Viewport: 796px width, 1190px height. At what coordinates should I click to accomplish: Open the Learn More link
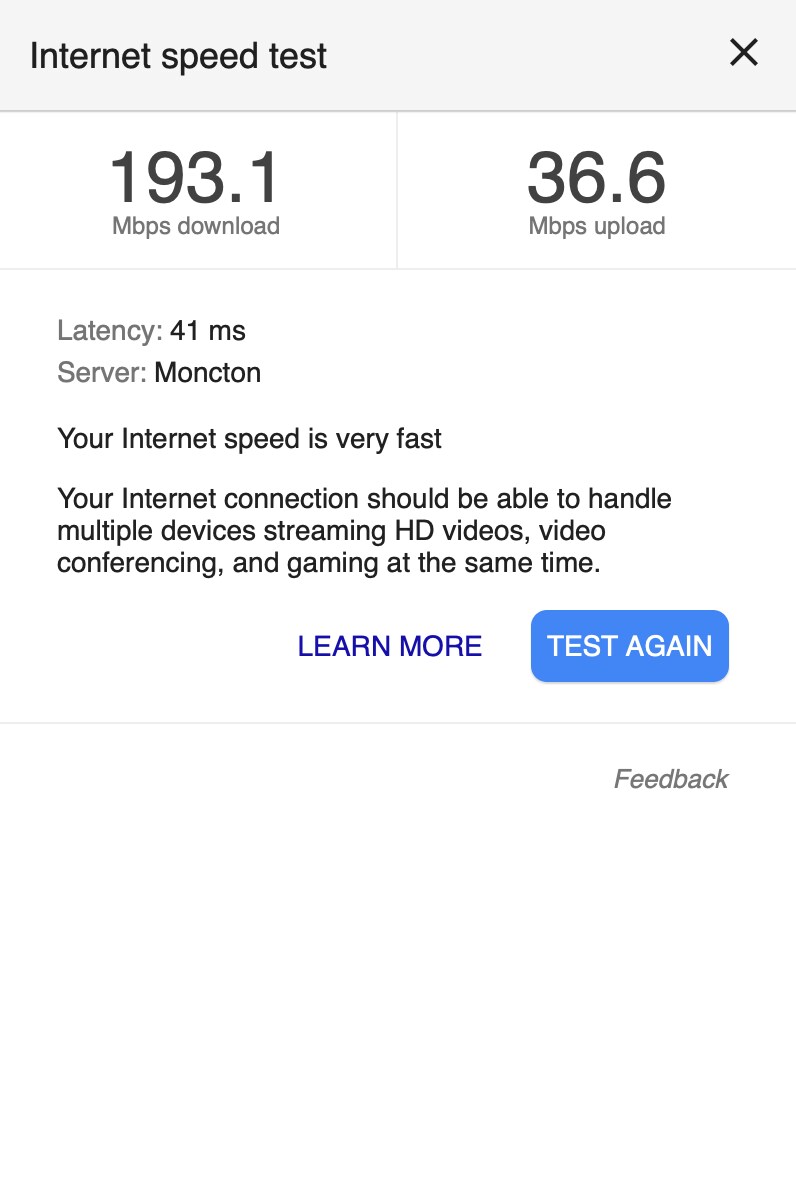390,646
